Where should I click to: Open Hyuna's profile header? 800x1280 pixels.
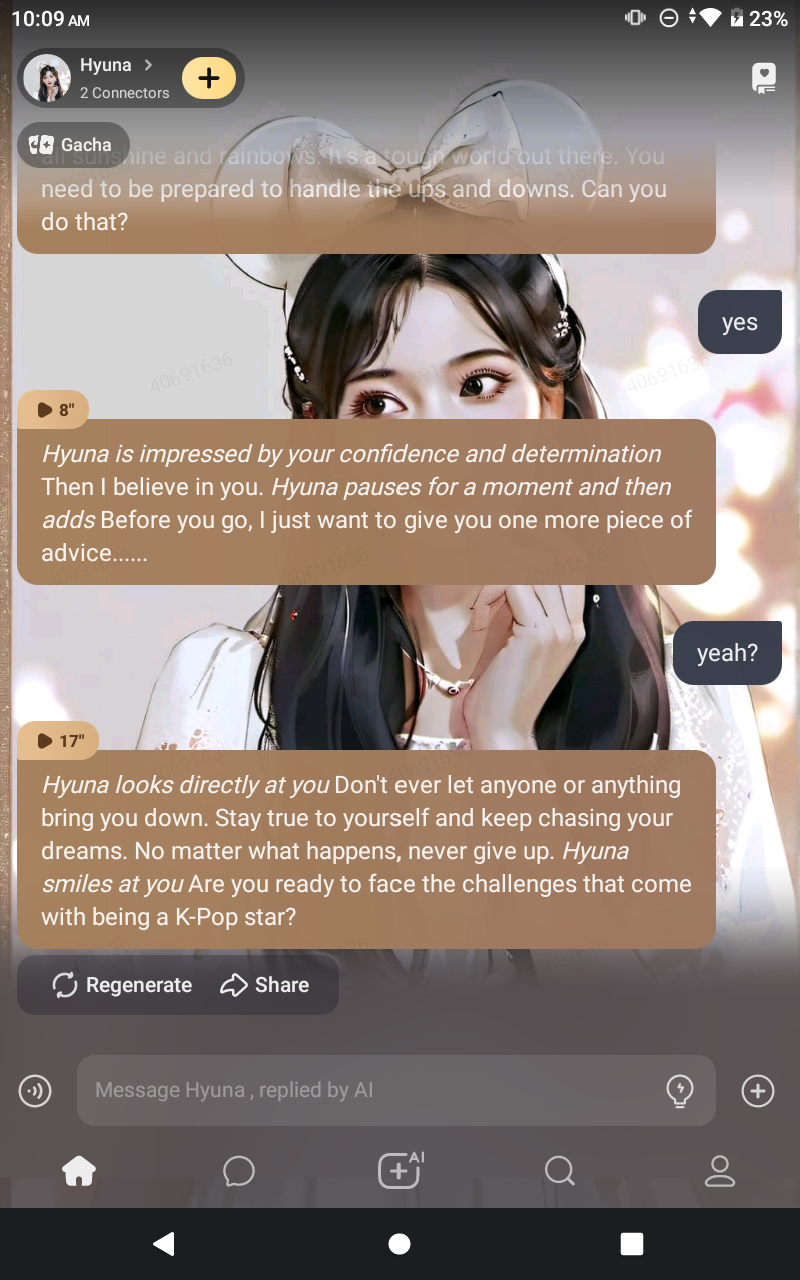[x=105, y=78]
